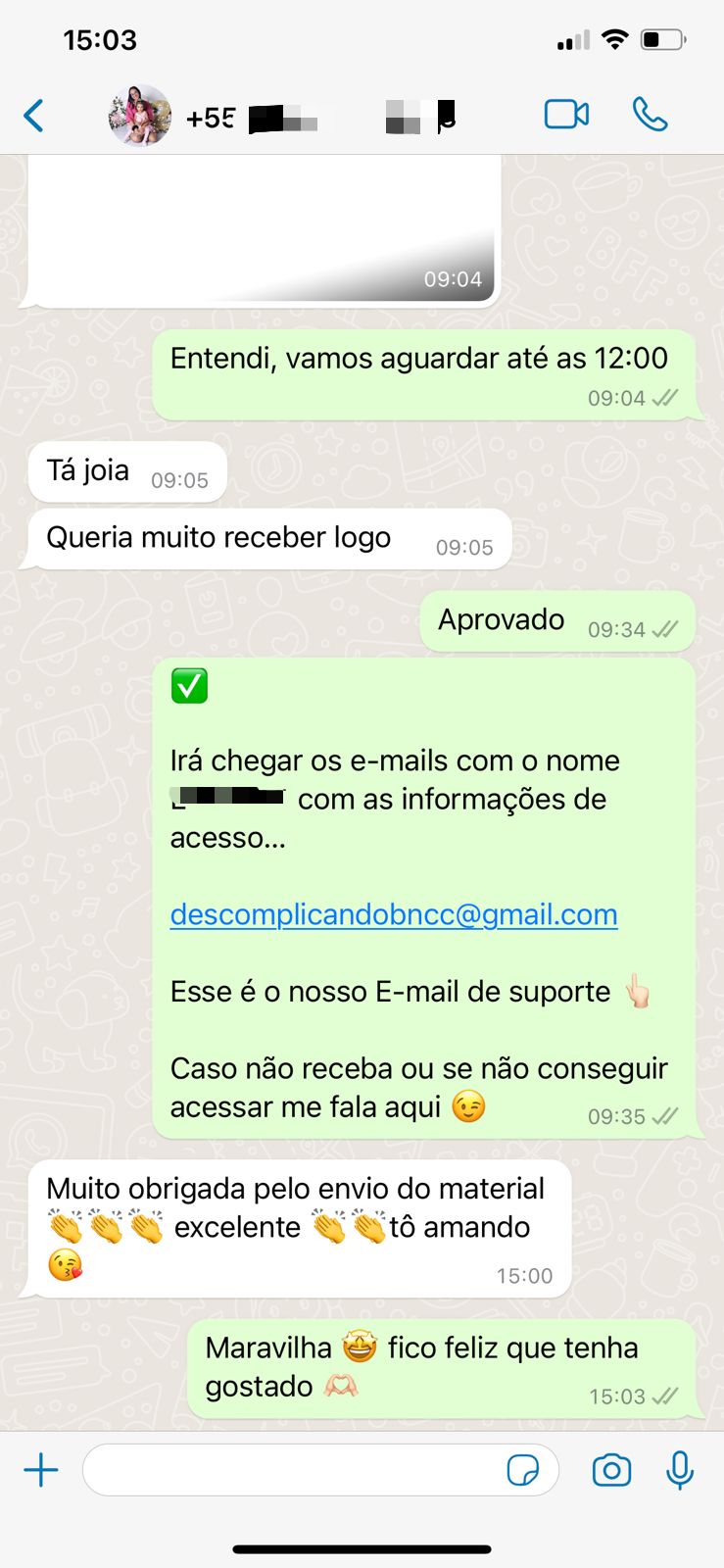This screenshot has height=1568, width=724.
Task: Tap the microphone to record voice message
Action: pos(680,1470)
